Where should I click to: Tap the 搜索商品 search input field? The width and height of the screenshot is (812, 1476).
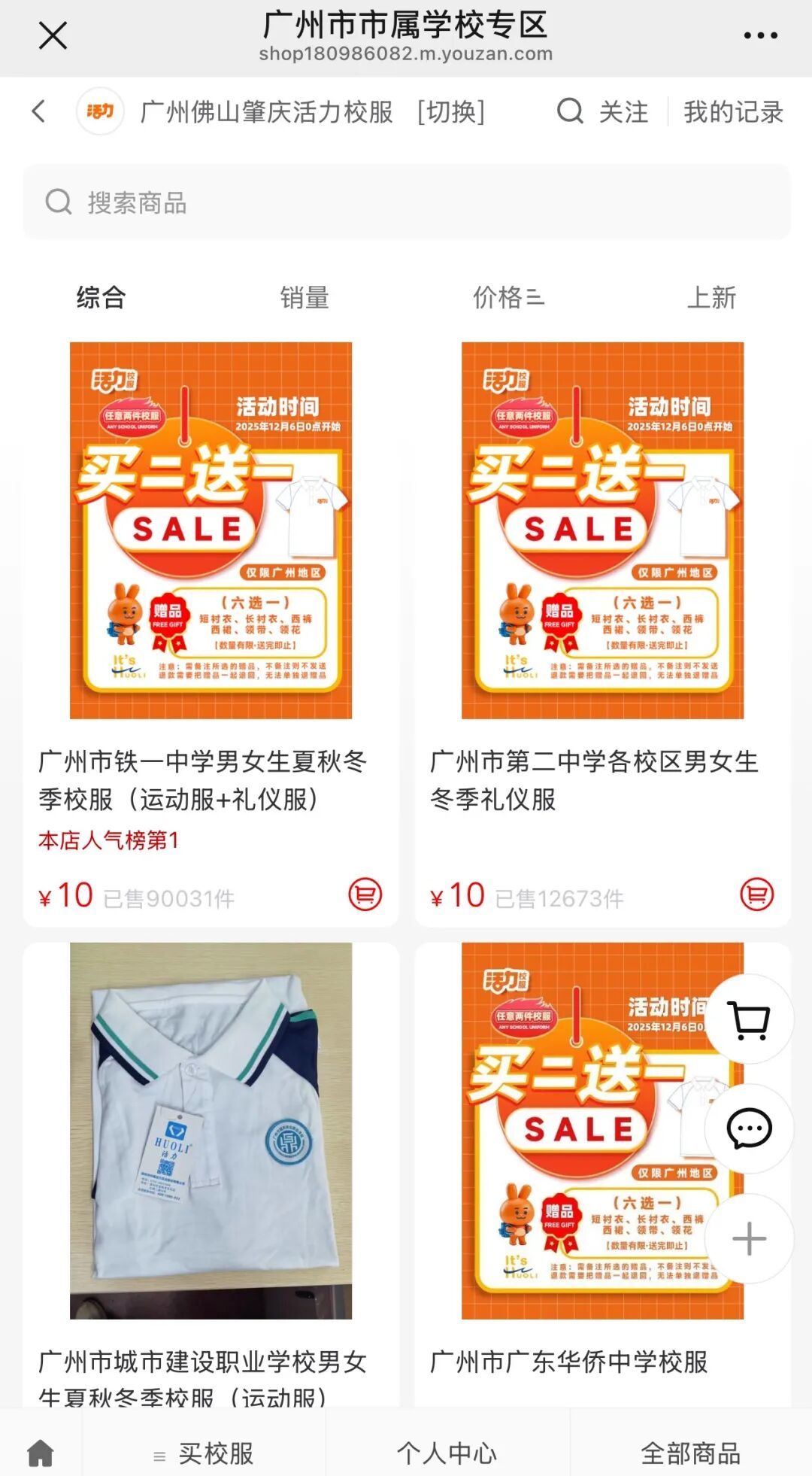[x=406, y=202]
